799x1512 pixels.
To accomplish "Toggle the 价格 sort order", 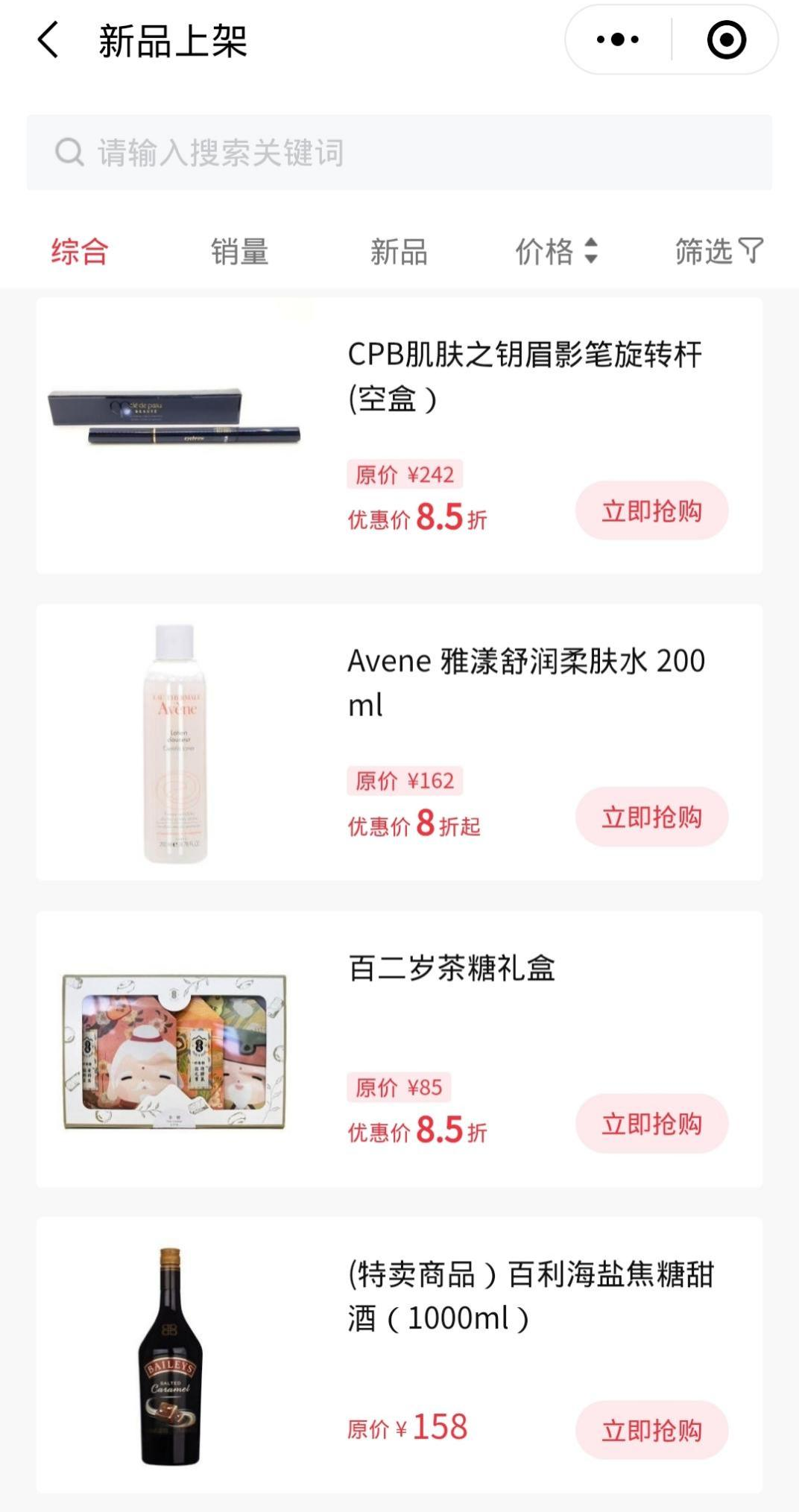I will pos(557,252).
